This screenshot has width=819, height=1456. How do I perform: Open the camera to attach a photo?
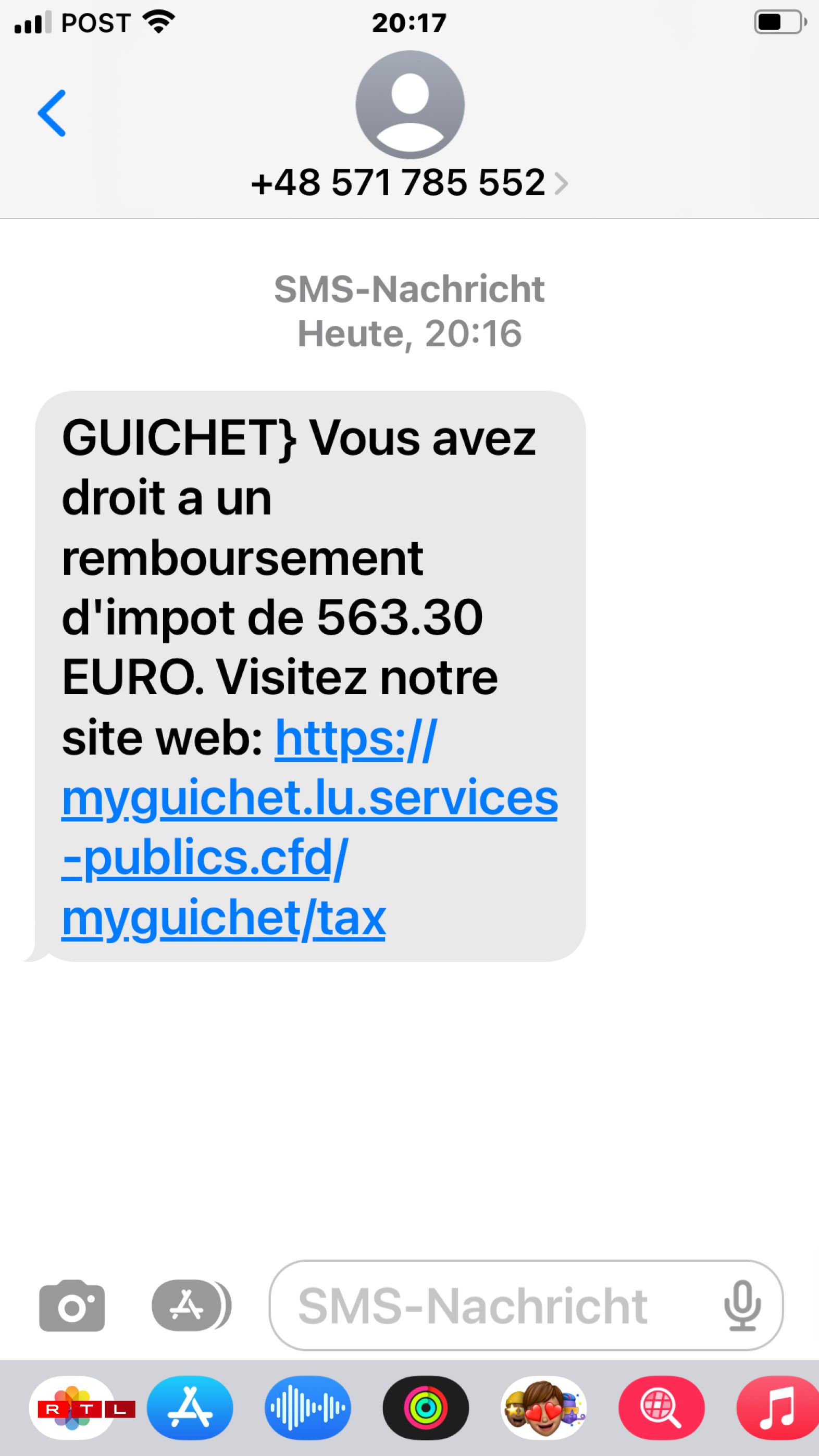click(x=72, y=1305)
